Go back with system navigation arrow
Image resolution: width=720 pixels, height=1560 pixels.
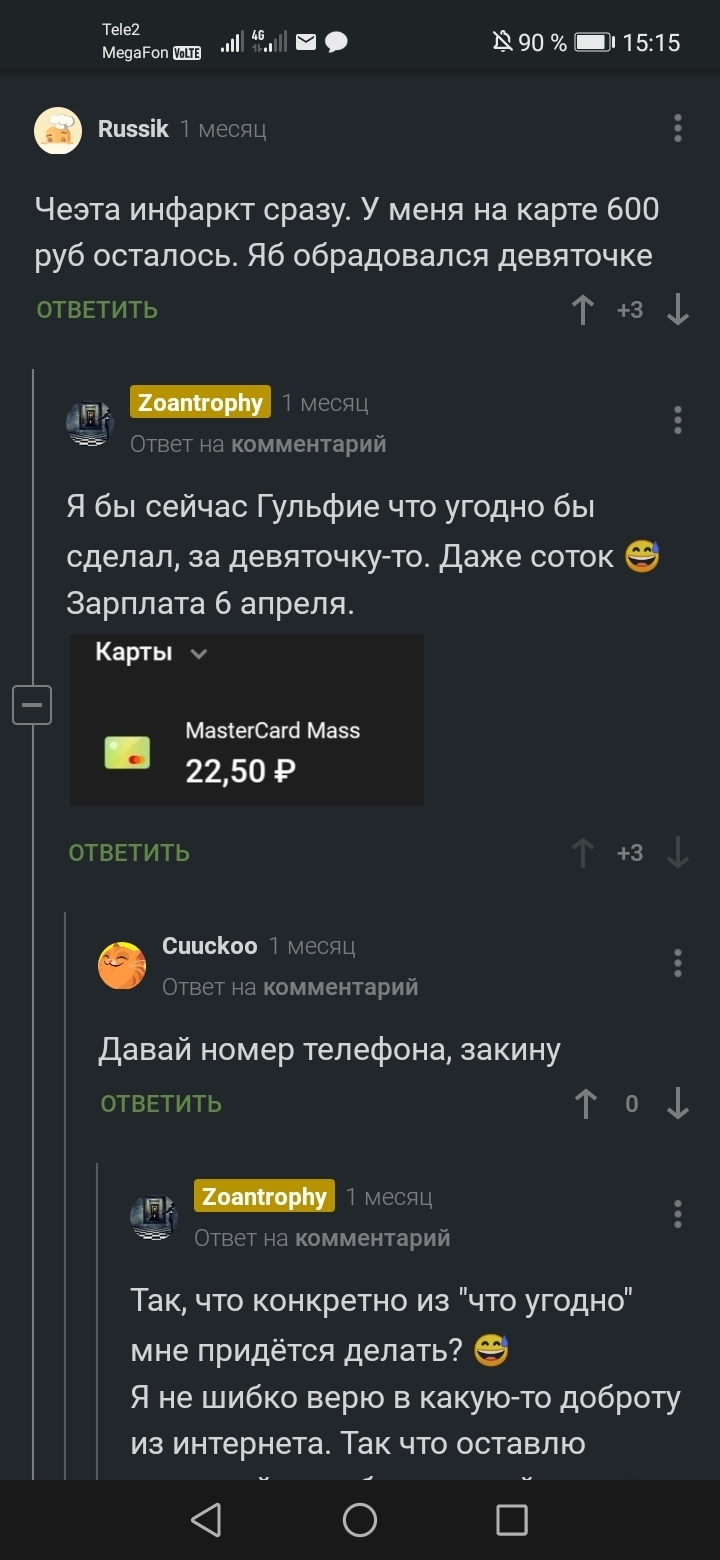206,1520
